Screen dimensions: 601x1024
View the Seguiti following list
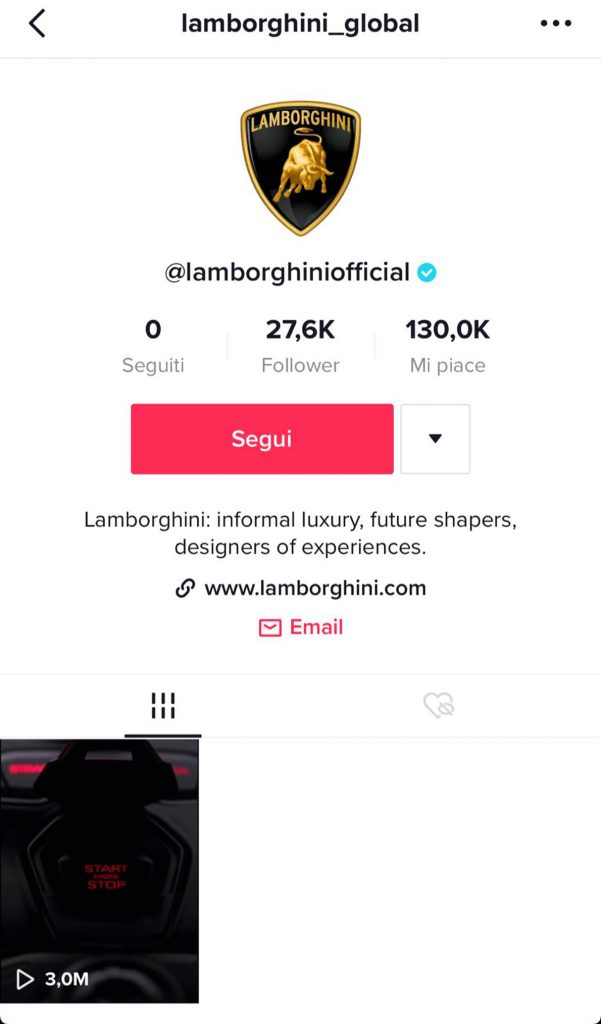(153, 345)
